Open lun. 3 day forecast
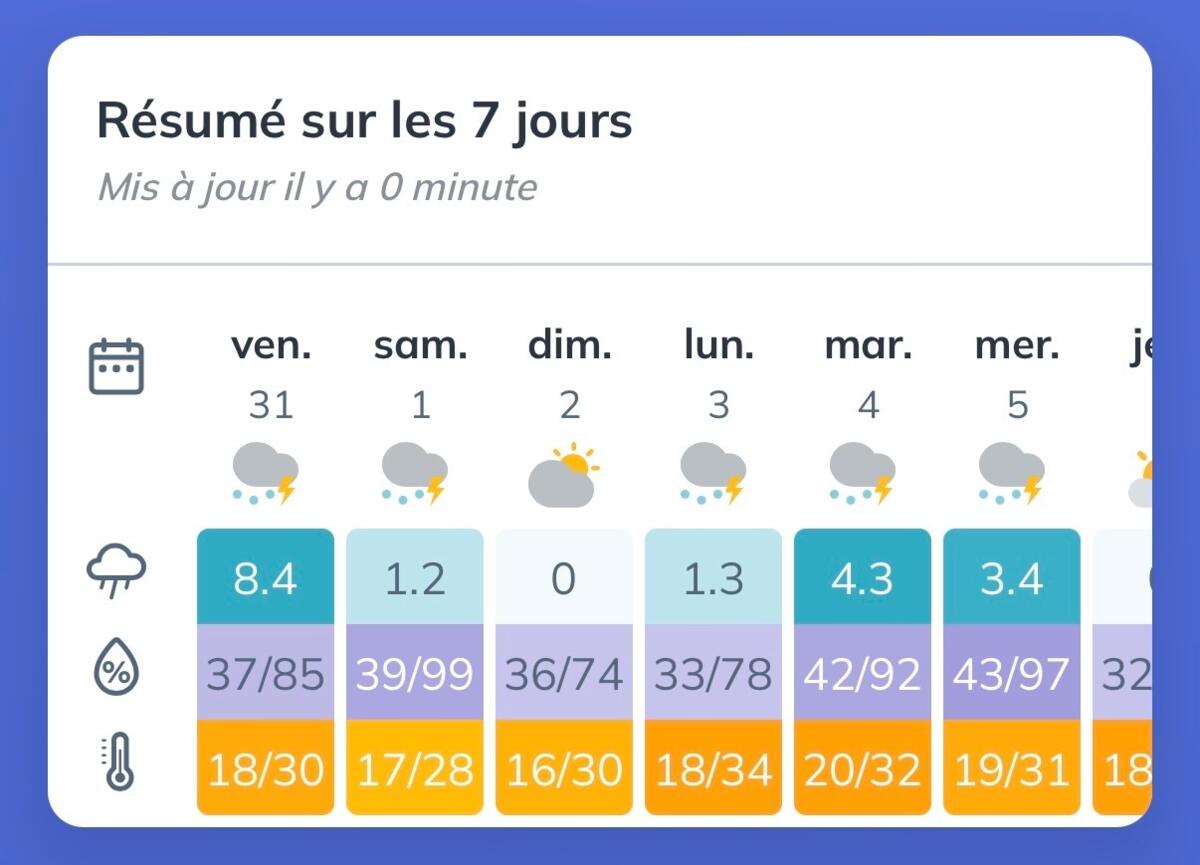This screenshot has width=1200, height=865. click(x=713, y=570)
